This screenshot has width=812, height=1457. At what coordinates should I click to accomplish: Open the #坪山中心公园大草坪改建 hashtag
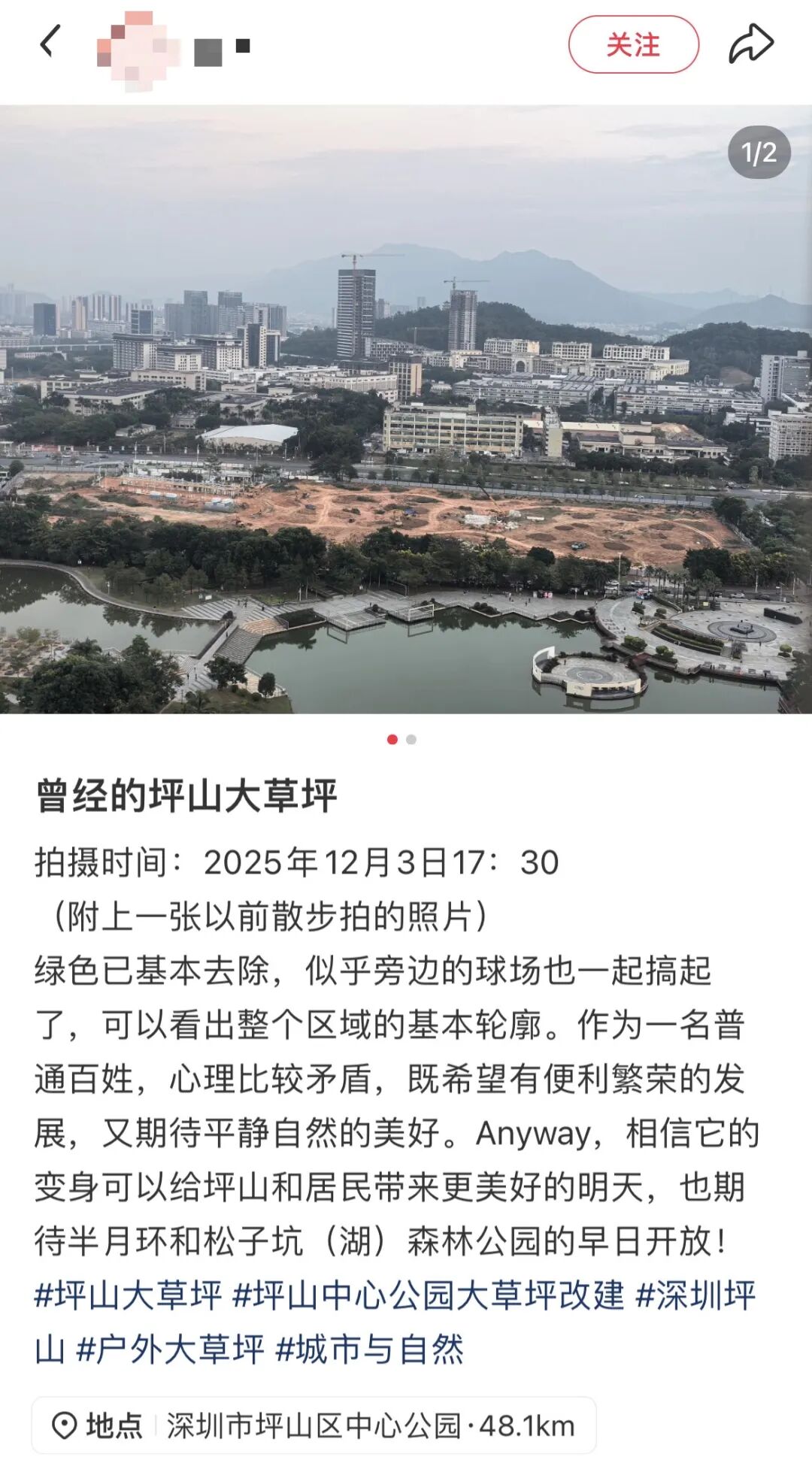(x=429, y=1295)
